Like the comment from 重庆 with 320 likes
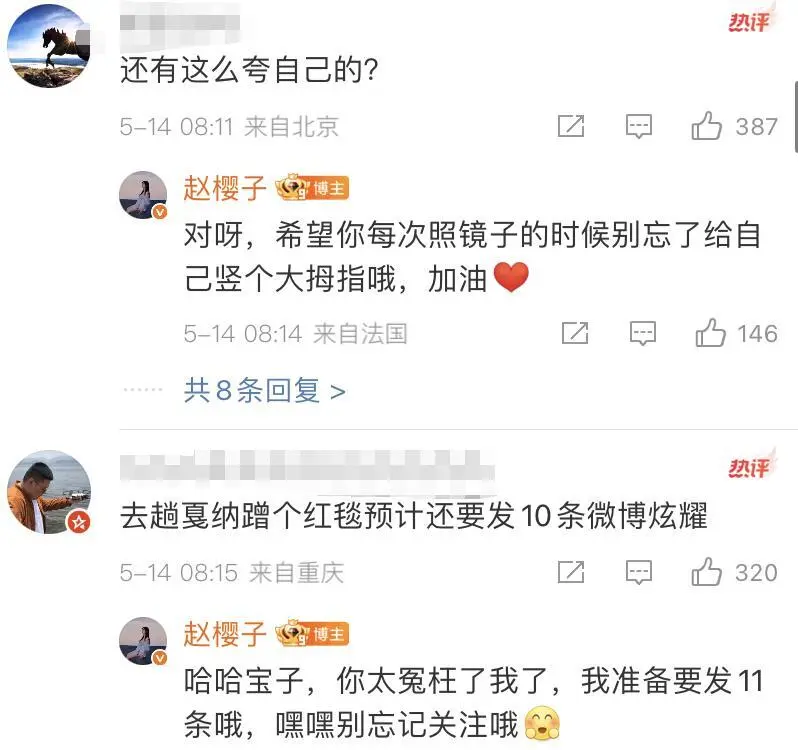Image resolution: width=798 pixels, height=750 pixels. [x=708, y=572]
